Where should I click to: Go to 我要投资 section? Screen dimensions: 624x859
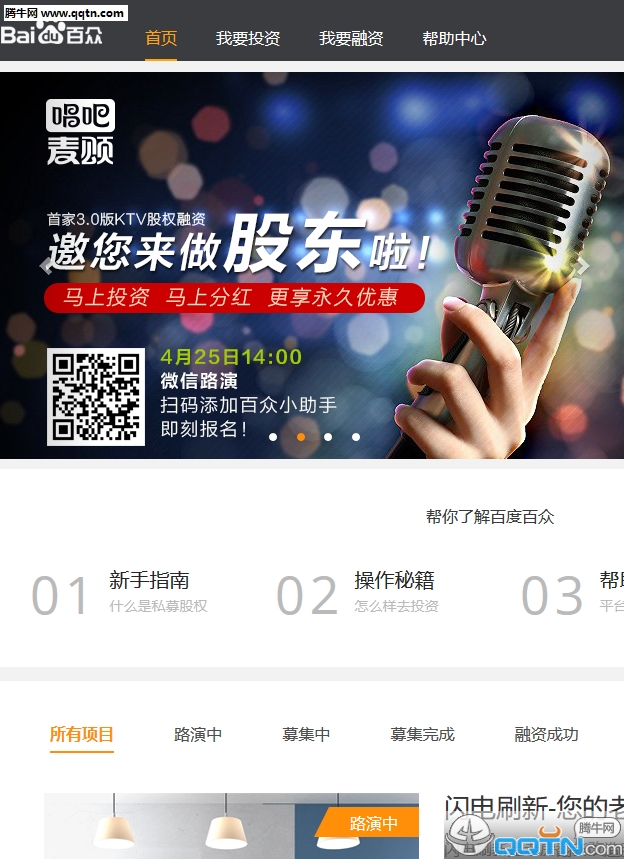click(248, 39)
